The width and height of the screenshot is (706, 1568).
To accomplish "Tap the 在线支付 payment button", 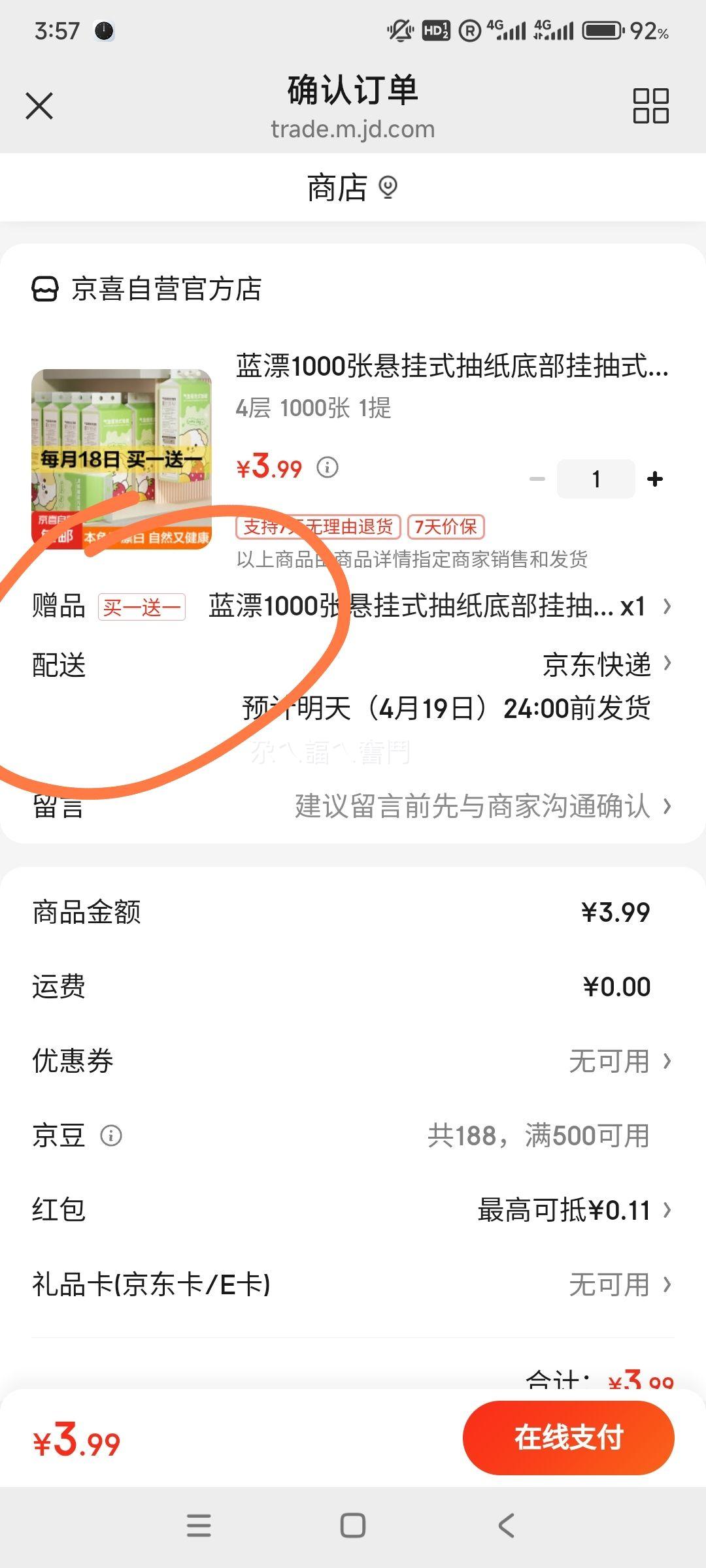I will [x=568, y=1438].
